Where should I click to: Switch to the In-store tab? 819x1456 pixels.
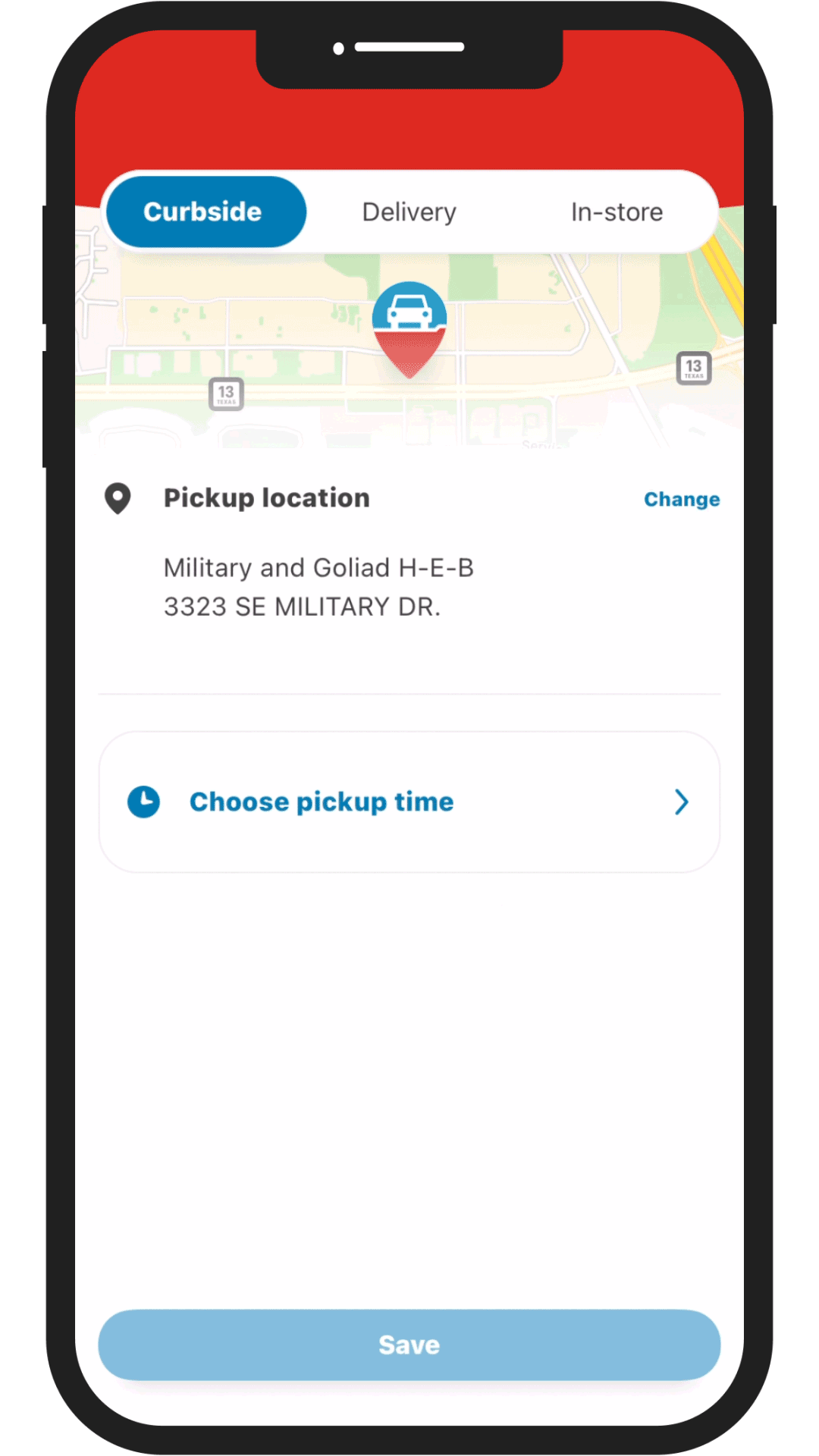[617, 212]
